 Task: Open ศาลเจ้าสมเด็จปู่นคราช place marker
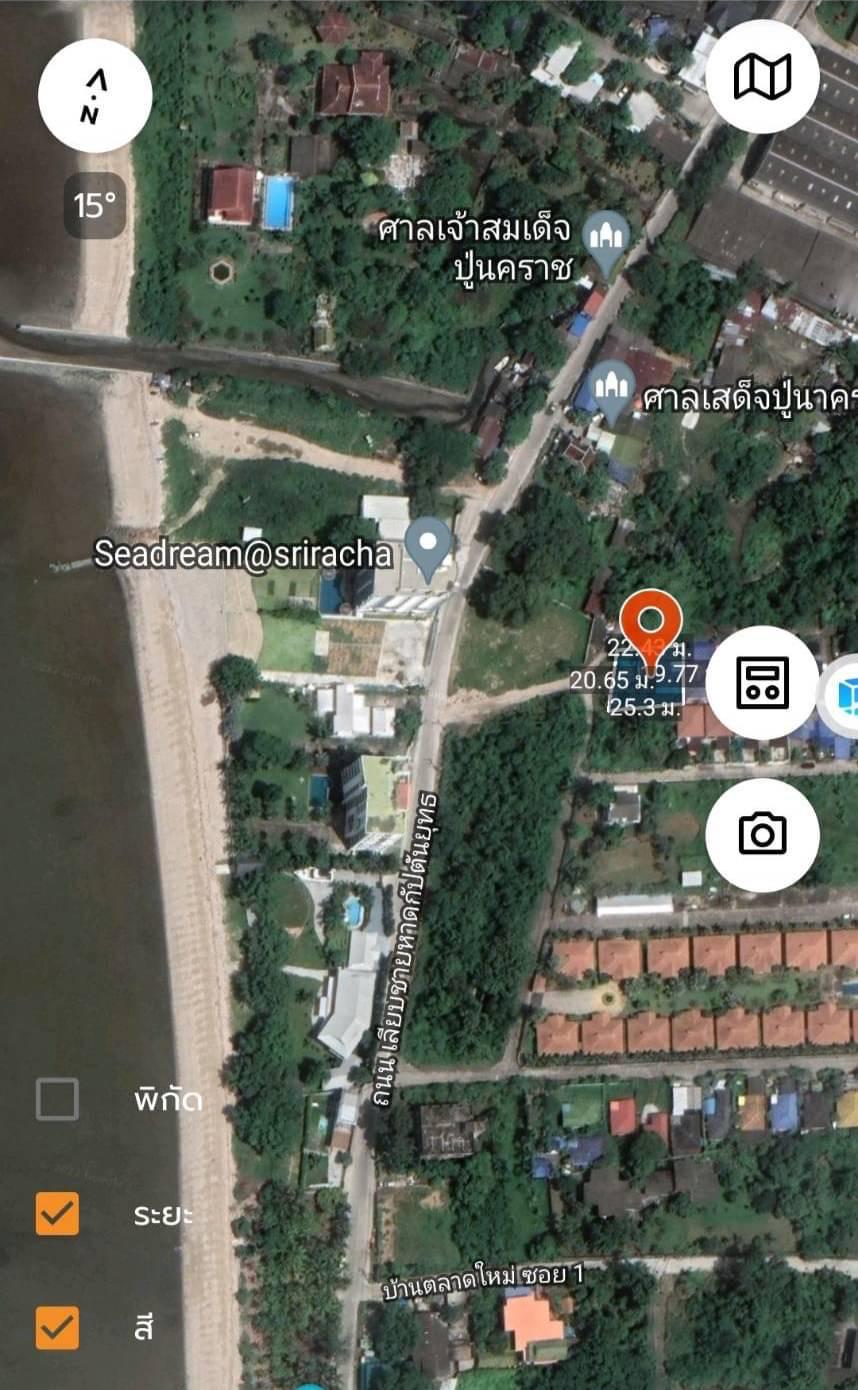click(607, 244)
